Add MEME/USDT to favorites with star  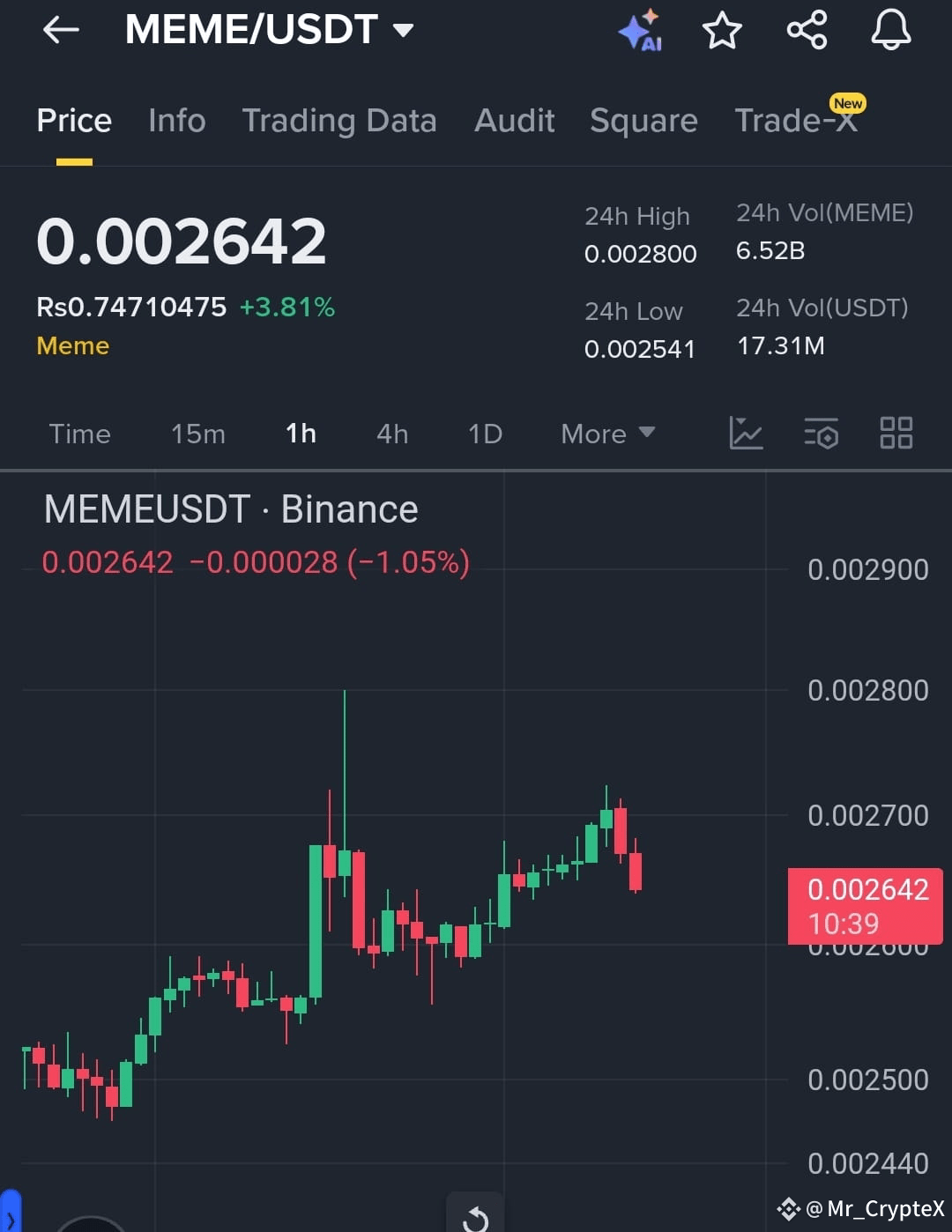point(722,31)
